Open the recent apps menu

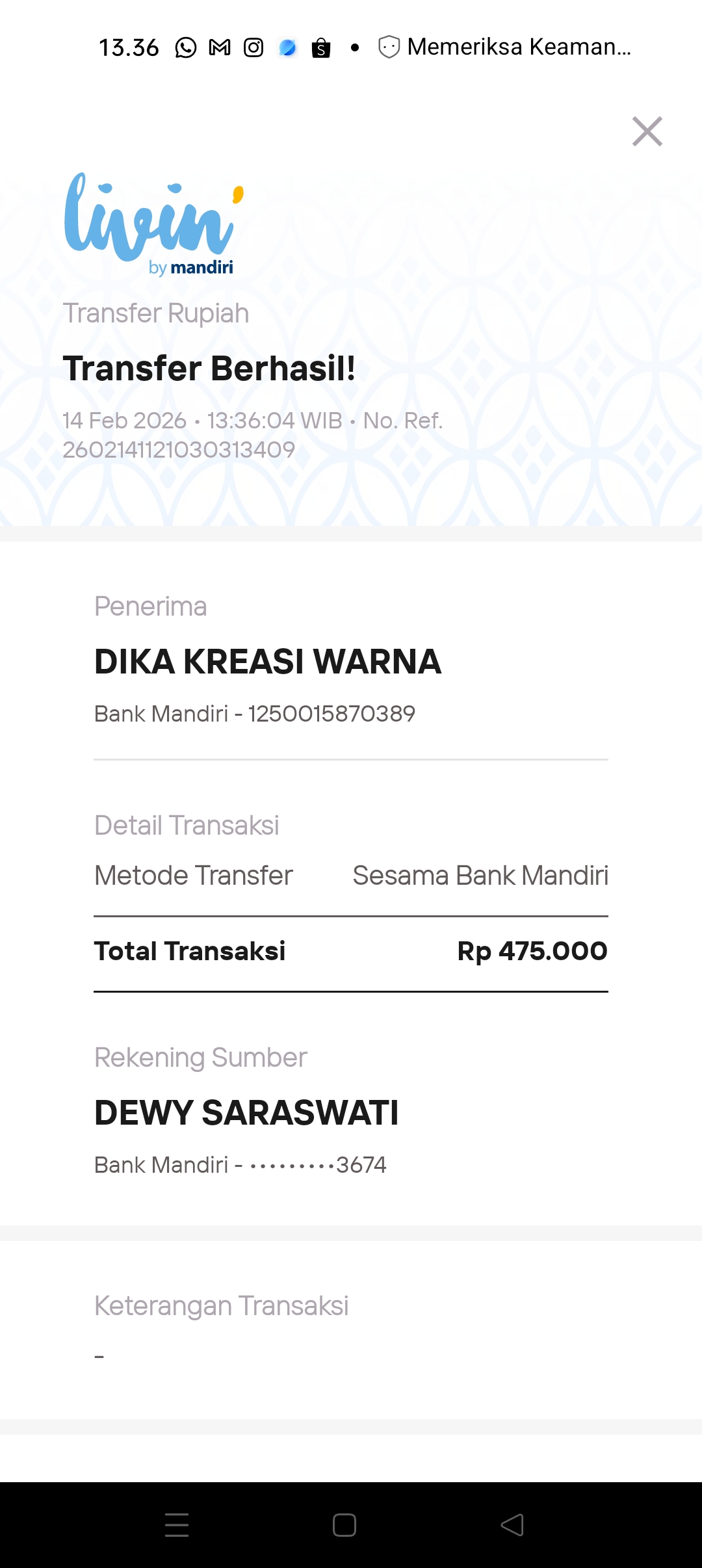(x=176, y=1524)
